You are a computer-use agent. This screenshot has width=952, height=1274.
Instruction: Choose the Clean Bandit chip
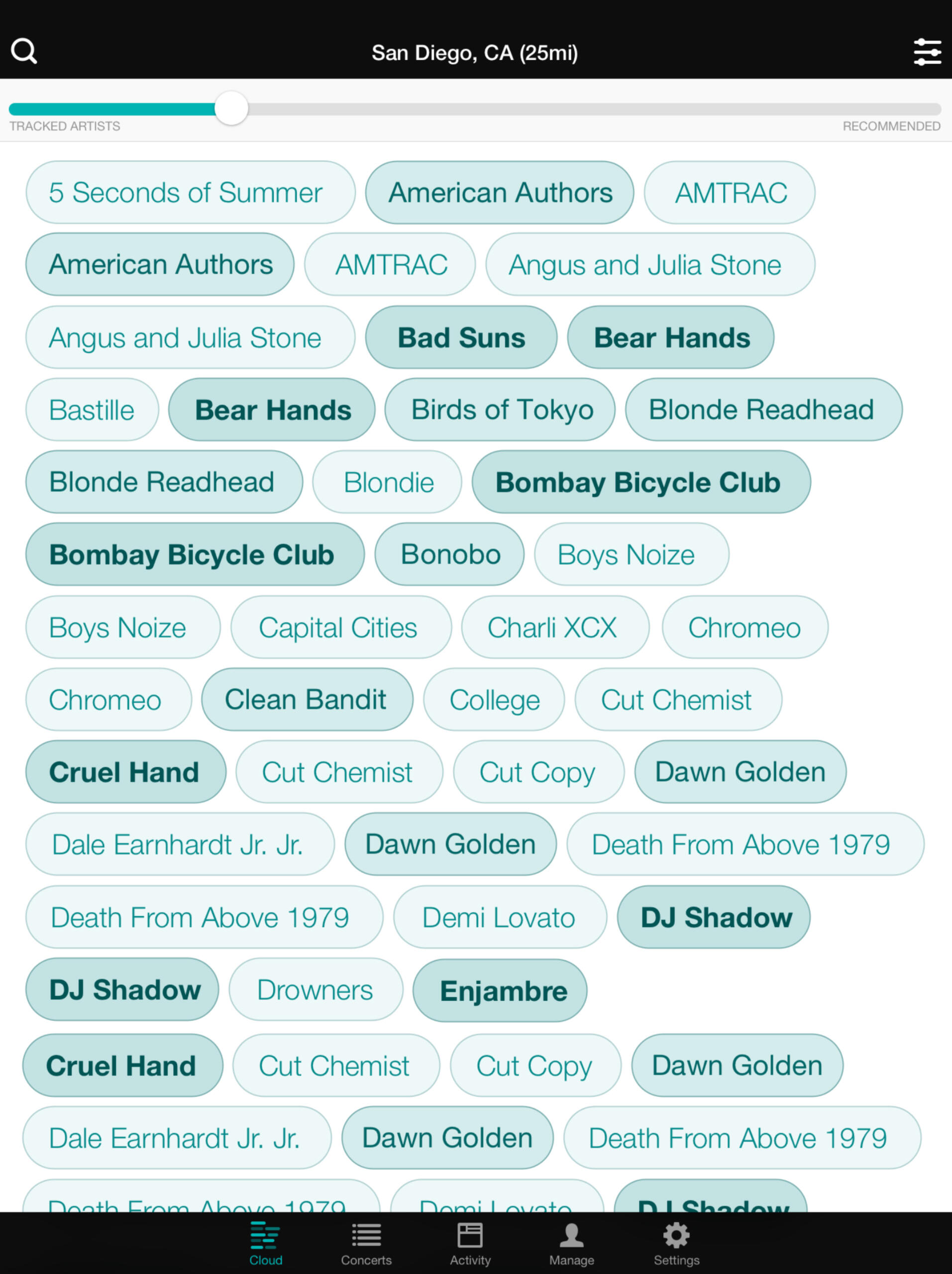(x=307, y=700)
